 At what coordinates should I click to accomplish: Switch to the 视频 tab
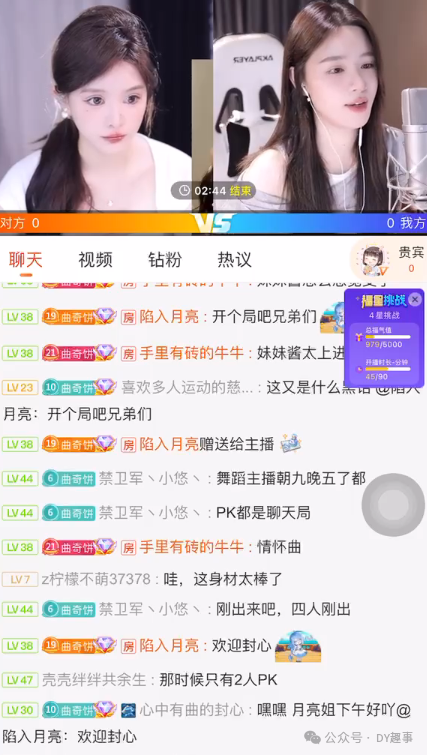(95, 260)
